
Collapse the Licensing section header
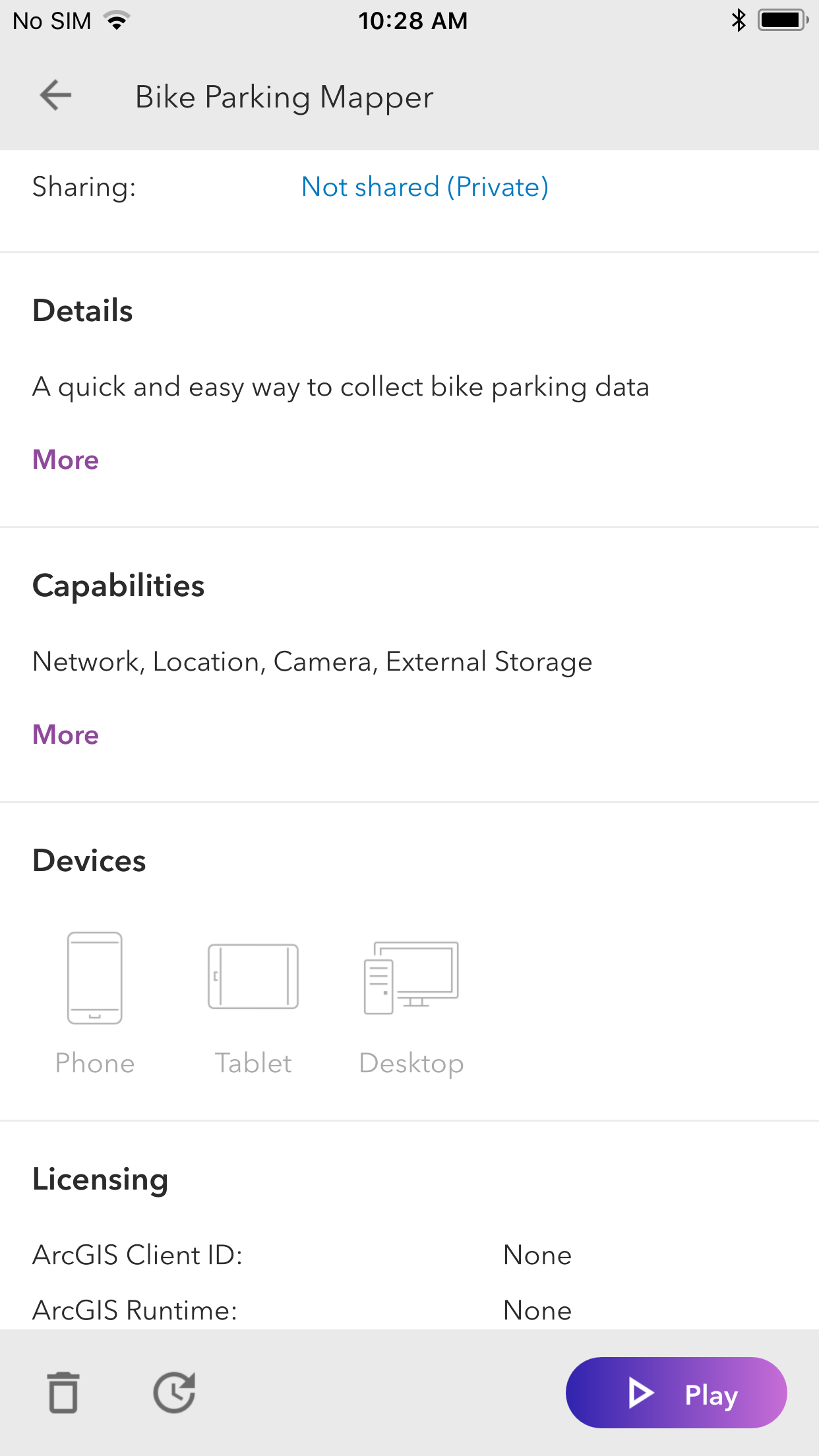(100, 1180)
